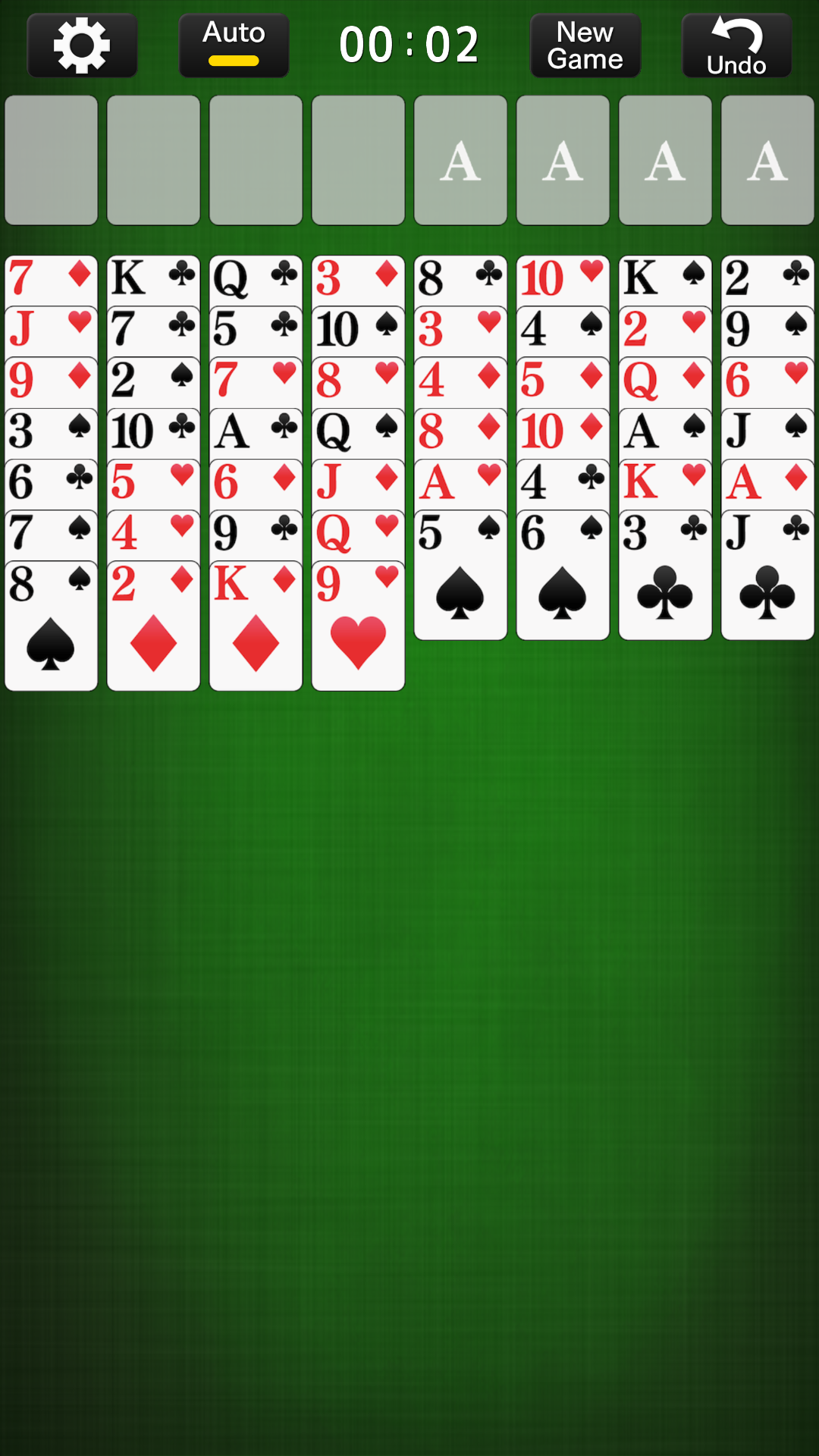Tap the 8 of spades card
Viewport: 819px width, 1456px height.
(51, 626)
